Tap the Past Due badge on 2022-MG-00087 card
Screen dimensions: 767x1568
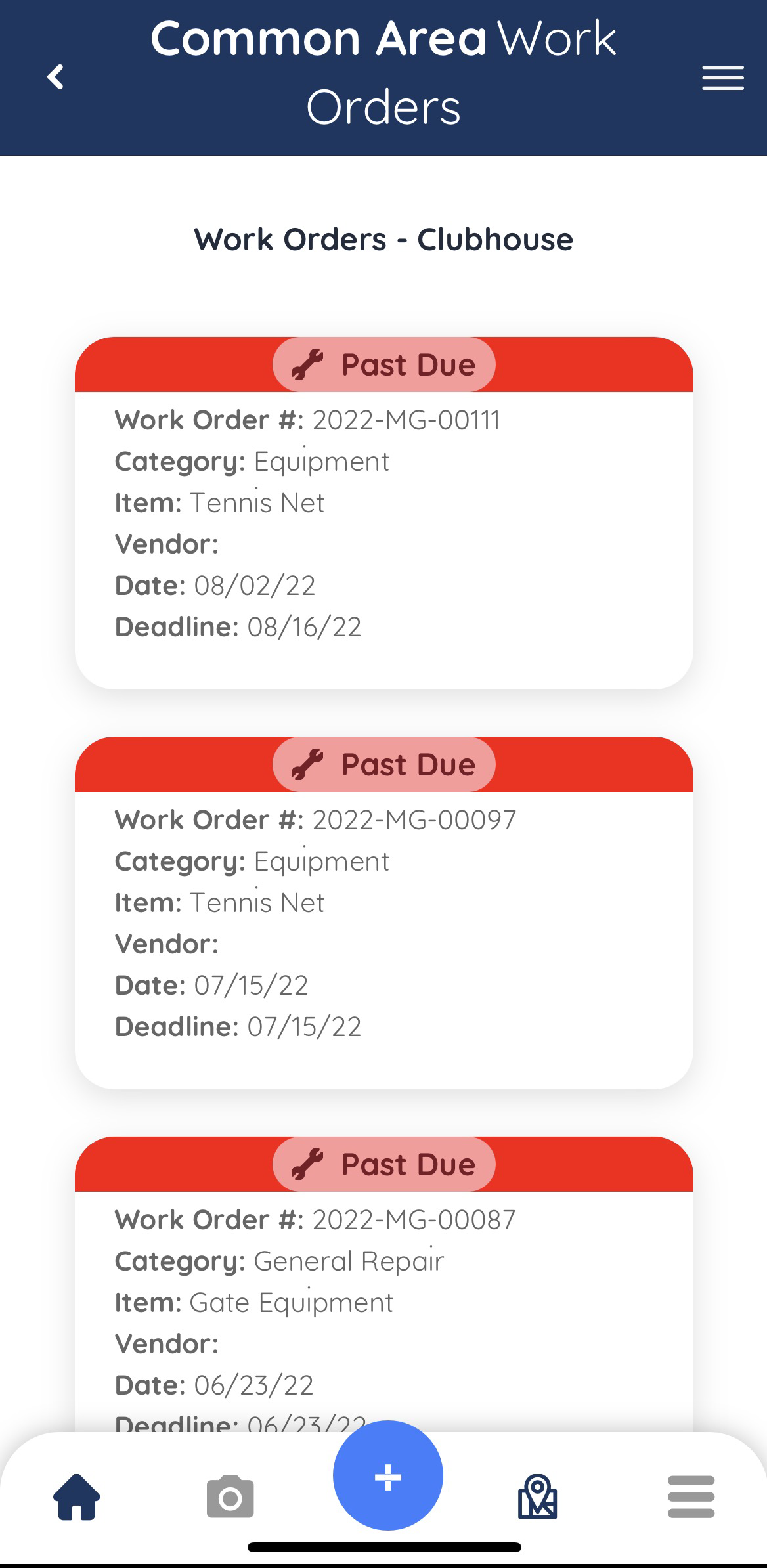coord(383,1164)
